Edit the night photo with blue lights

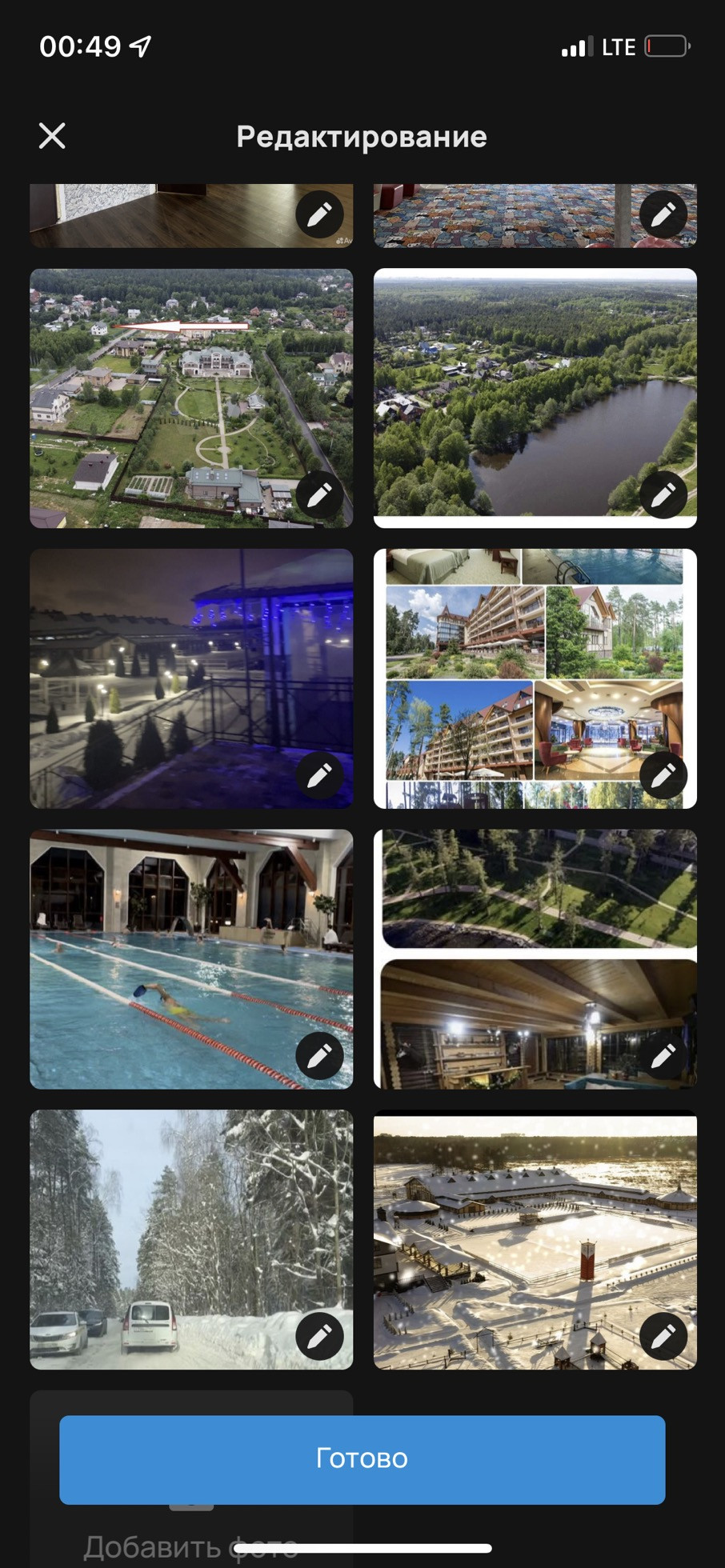point(319,775)
